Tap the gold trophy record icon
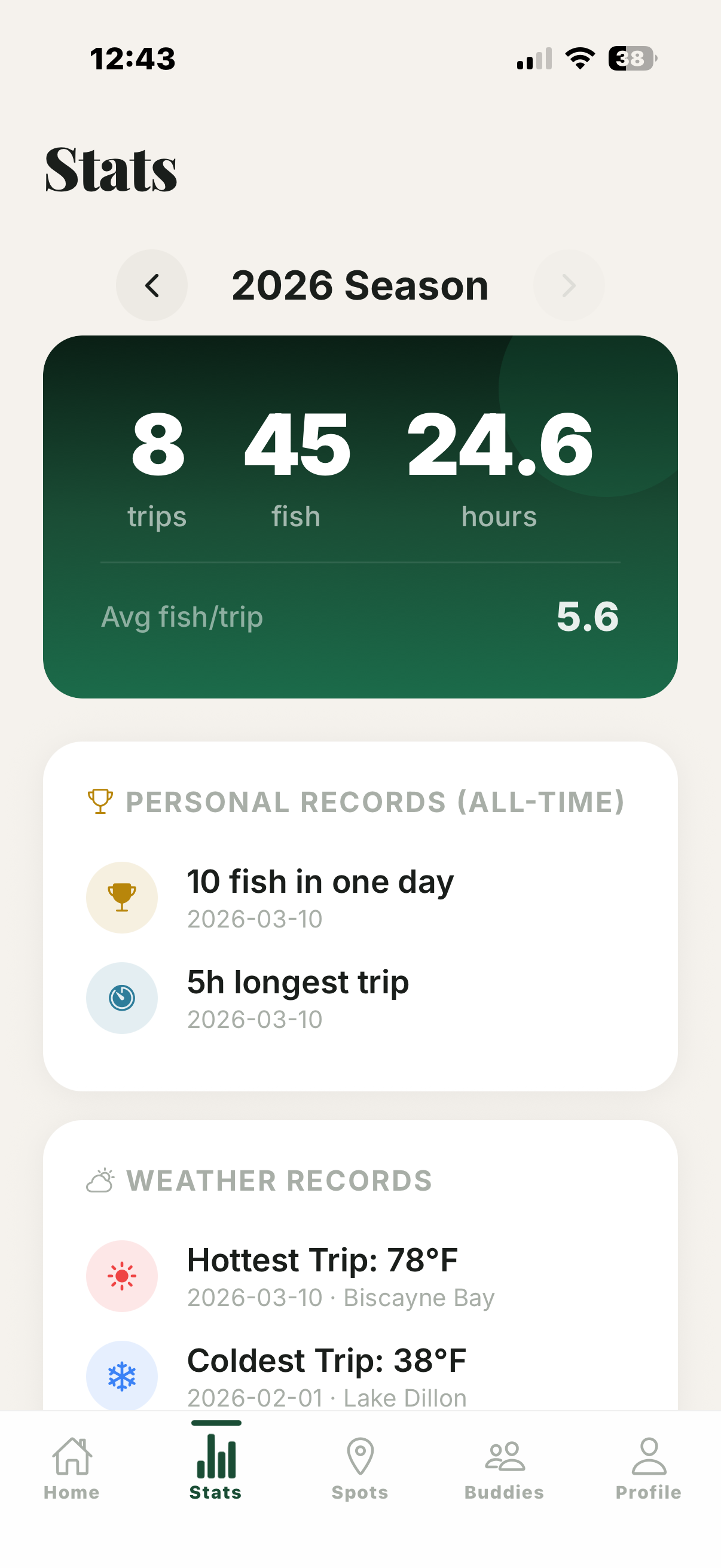Image resolution: width=721 pixels, height=1568 pixels. tap(122, 898)
